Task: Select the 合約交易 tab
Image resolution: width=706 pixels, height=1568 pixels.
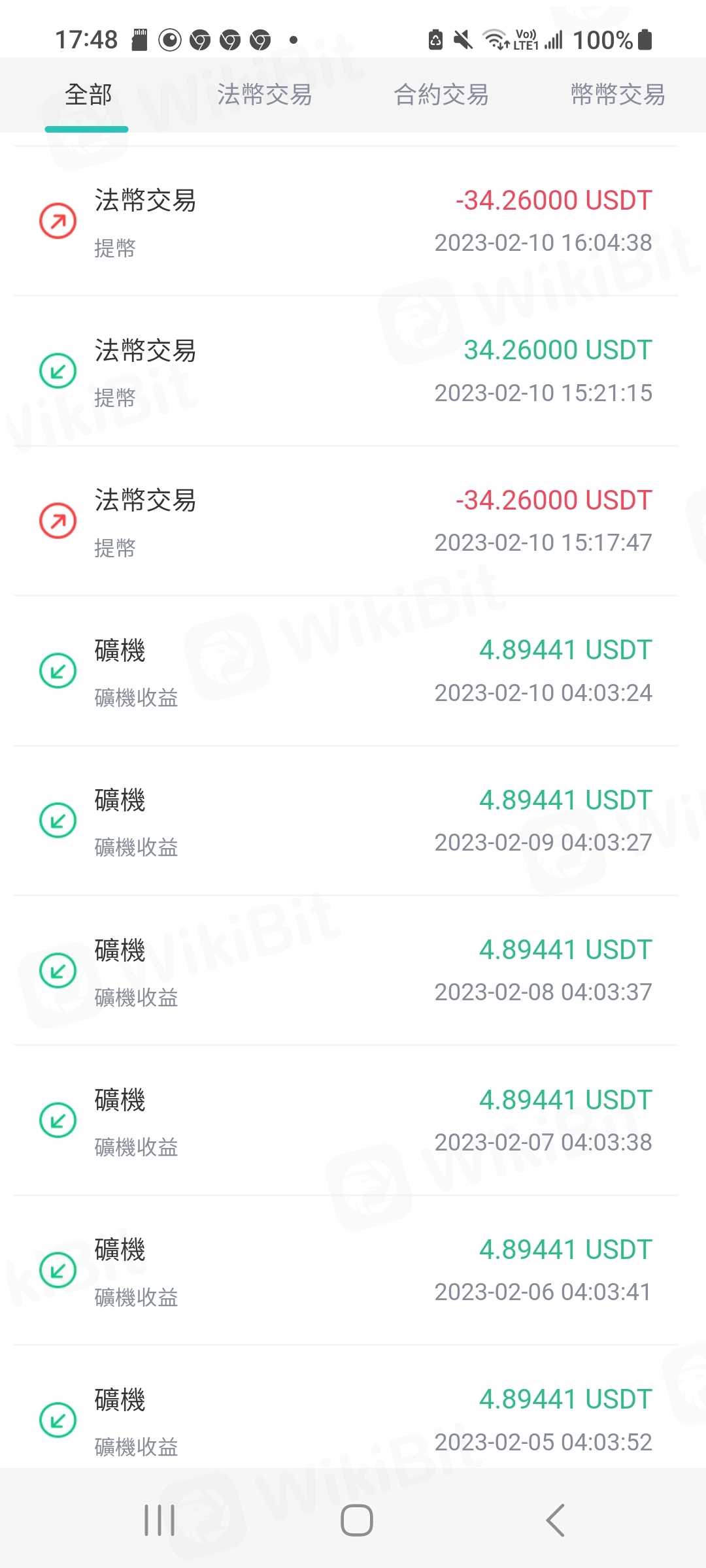Action: coord(441,95)
